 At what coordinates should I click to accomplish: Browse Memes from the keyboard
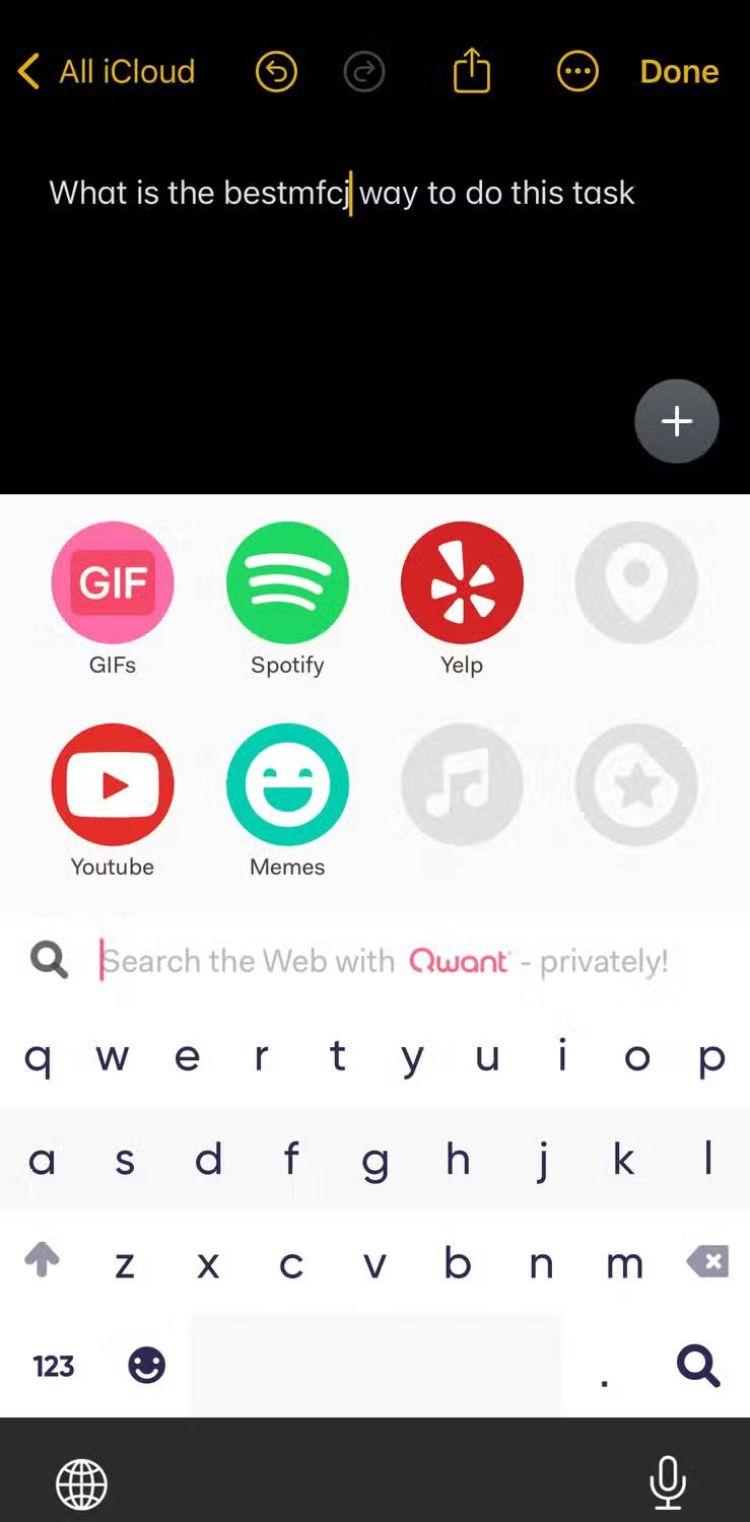coord(287,785)
